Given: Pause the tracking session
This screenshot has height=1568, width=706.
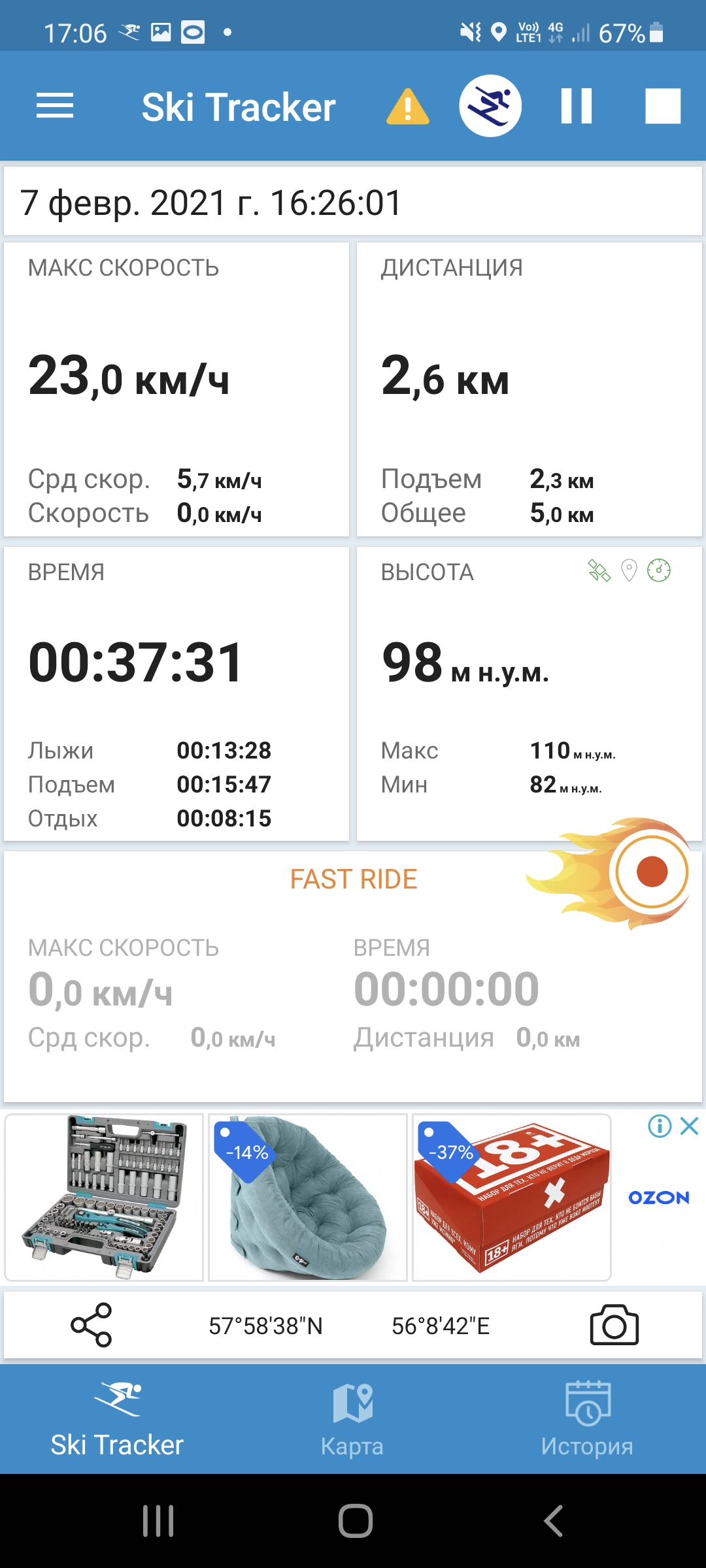Looking at the screenshot, I should [x=577, y=106].
